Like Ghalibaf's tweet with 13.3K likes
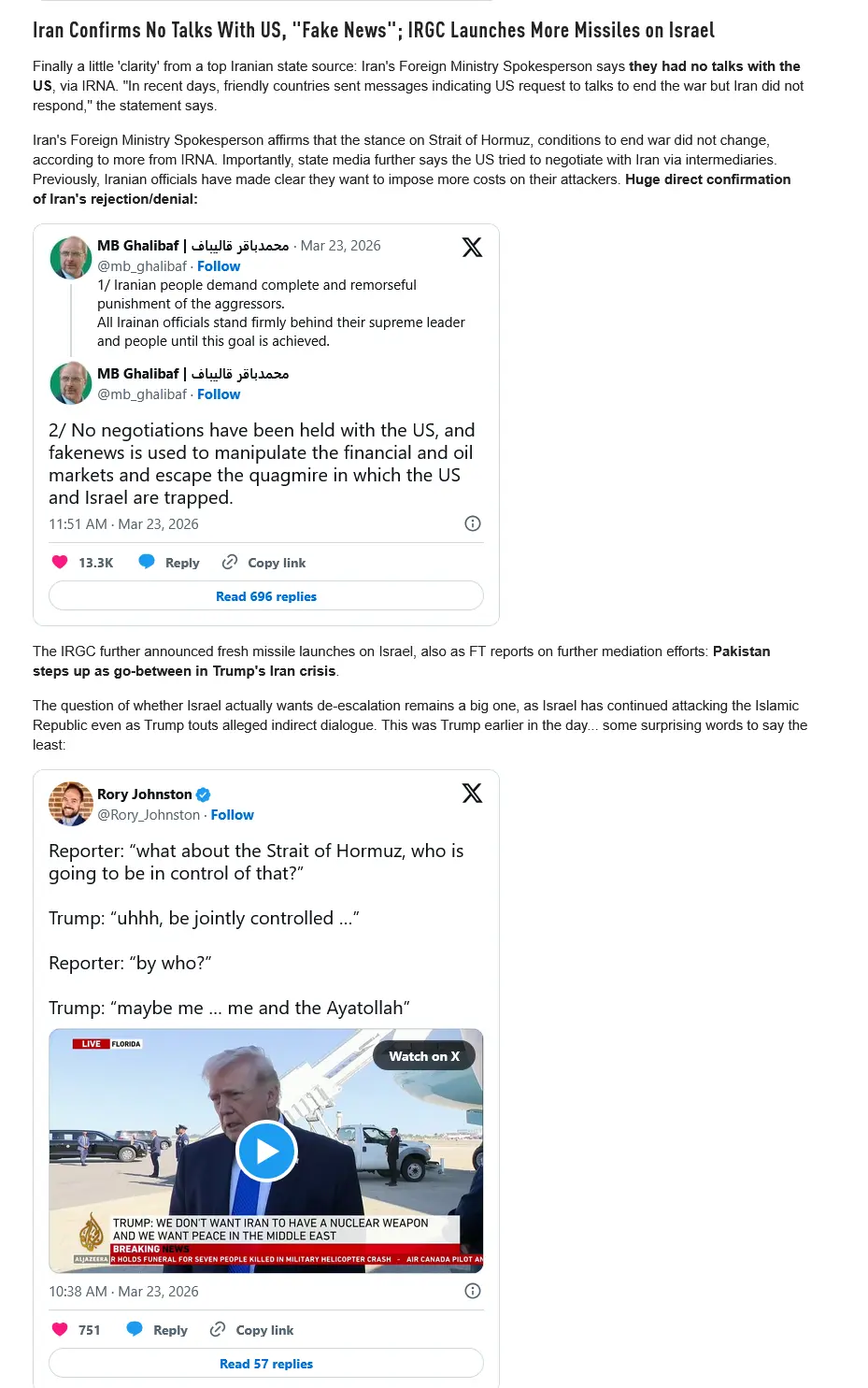868x1388 pixels. tap(61, 563)
